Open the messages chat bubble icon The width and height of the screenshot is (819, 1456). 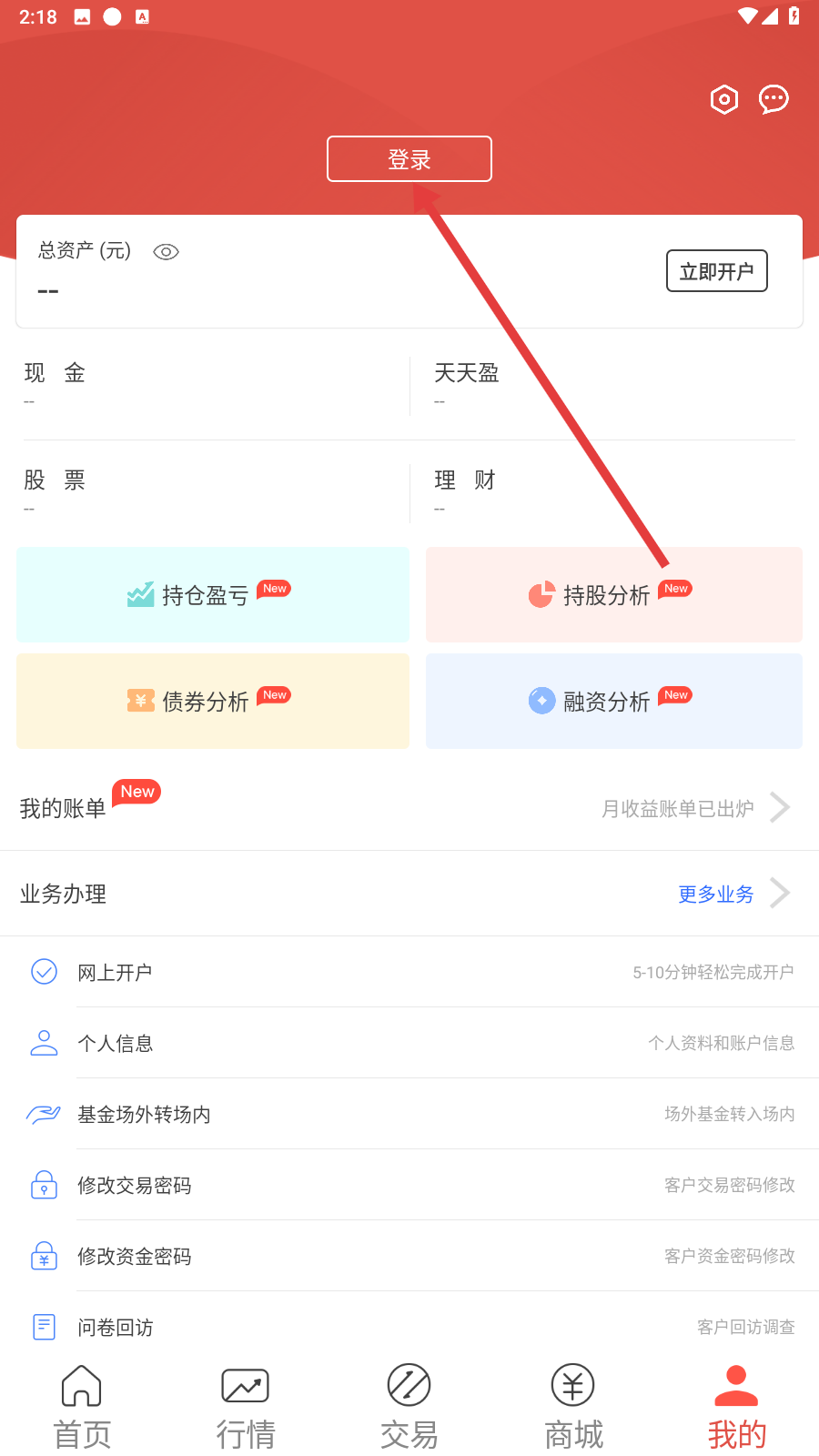coord(773,98)
